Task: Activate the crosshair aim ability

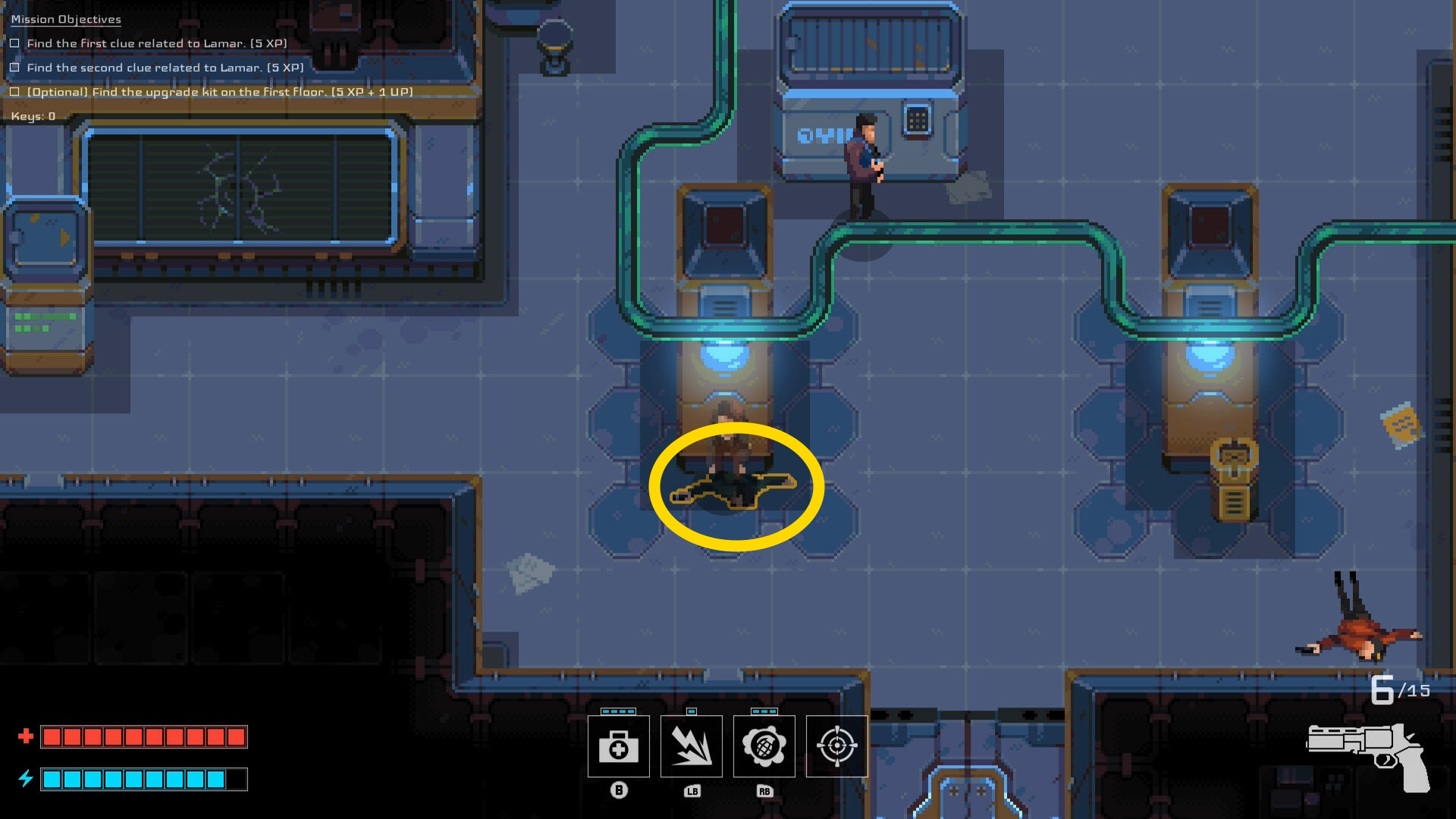Action: tap(836, 746)
